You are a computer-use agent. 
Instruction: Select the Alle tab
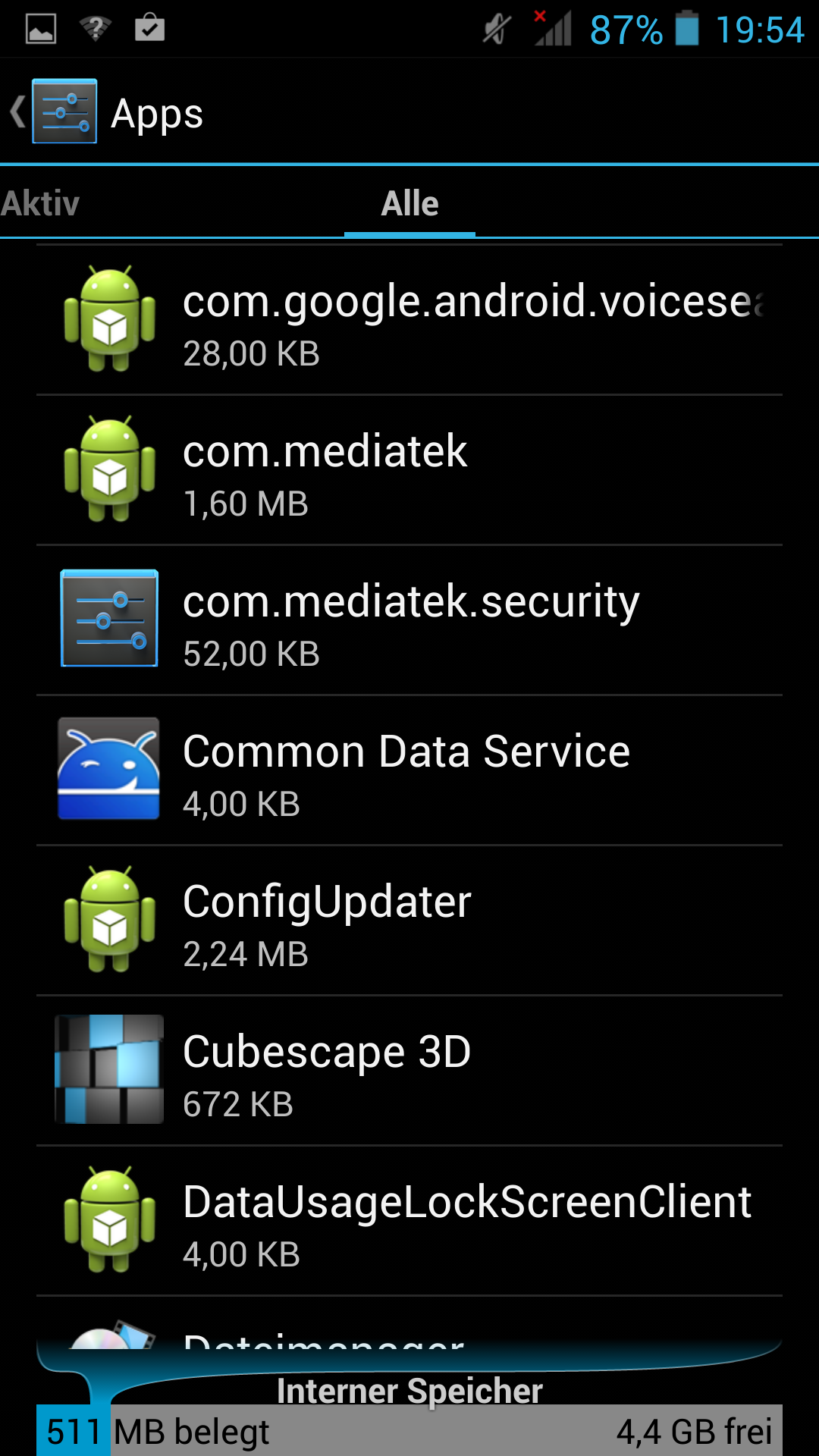coord(409,203)
